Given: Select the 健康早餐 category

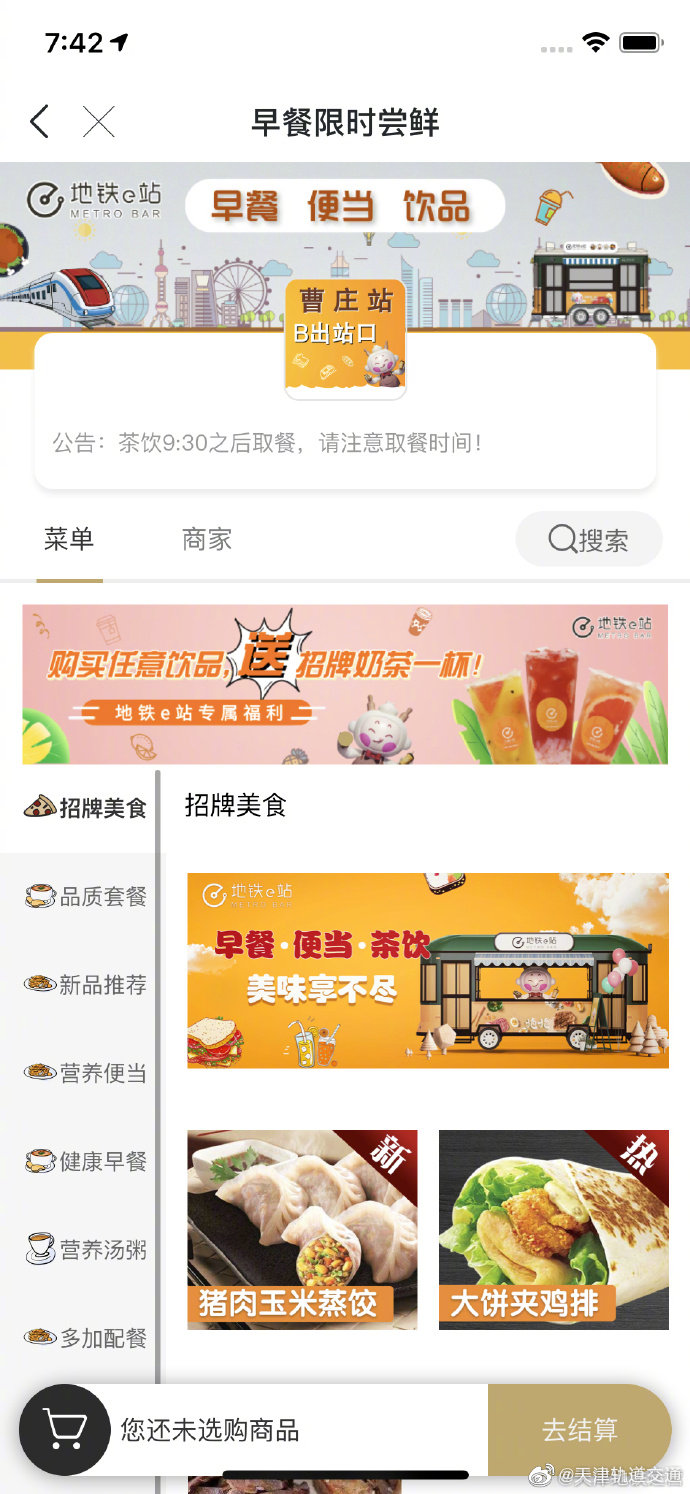Looking at the screenshot, I should point(85,1161).
